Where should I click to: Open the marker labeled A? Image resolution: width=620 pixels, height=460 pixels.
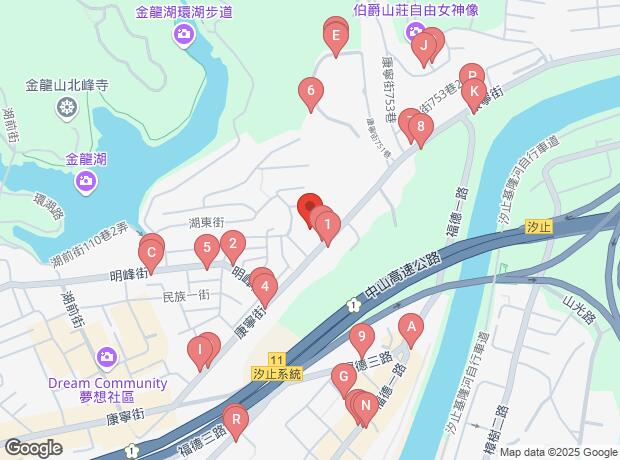pyautogui.click(x=408, y=327)
